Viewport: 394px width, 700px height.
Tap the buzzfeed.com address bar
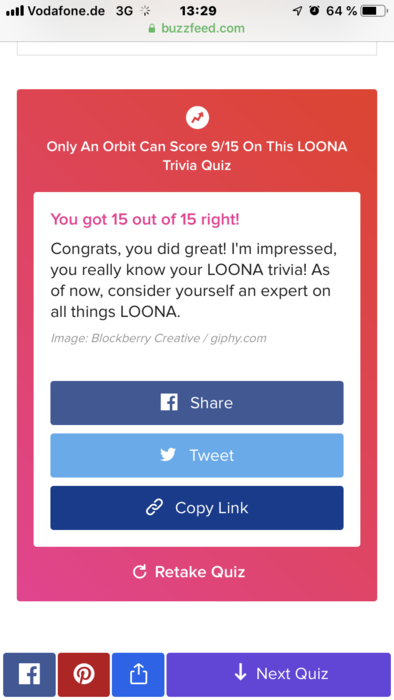[197, 28]
